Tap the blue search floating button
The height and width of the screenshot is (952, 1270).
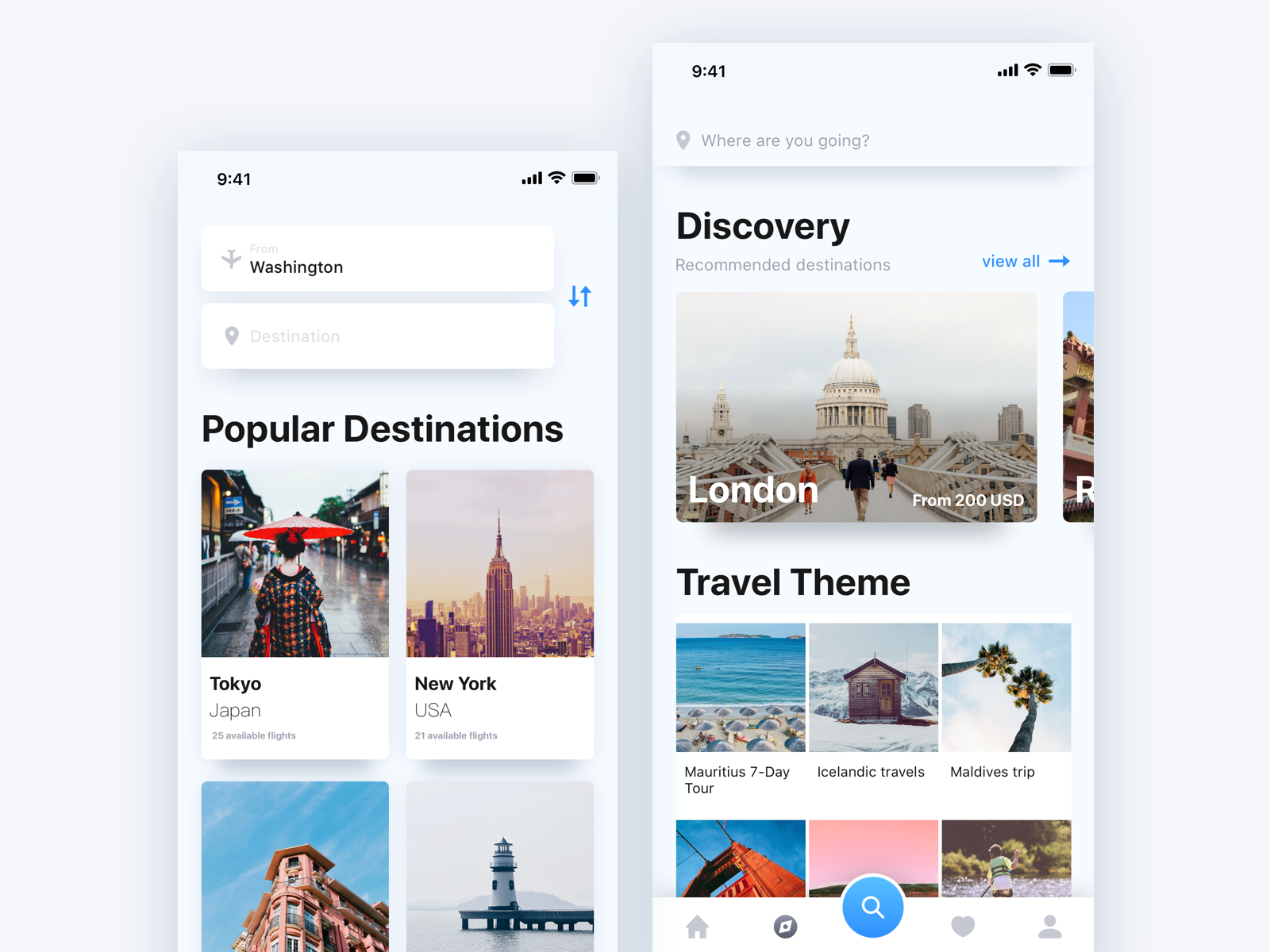872,906
